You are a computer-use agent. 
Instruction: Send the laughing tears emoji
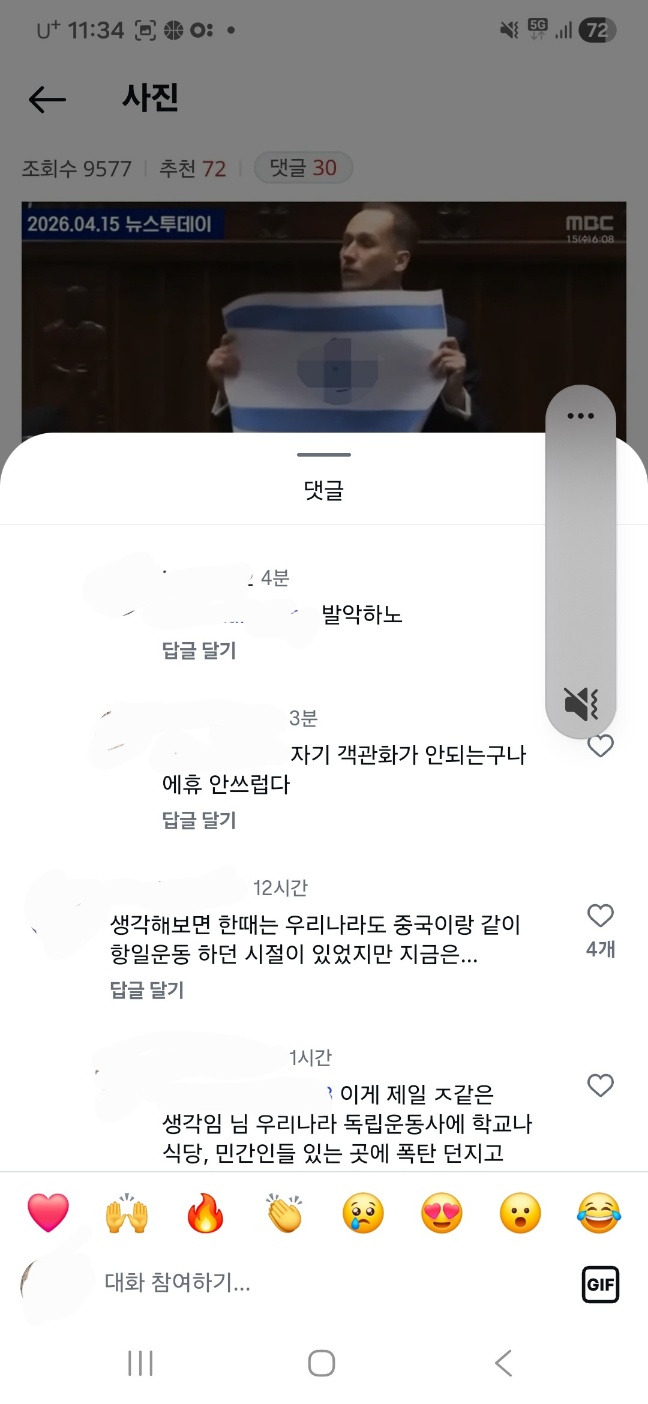(x=599, y=1214)
